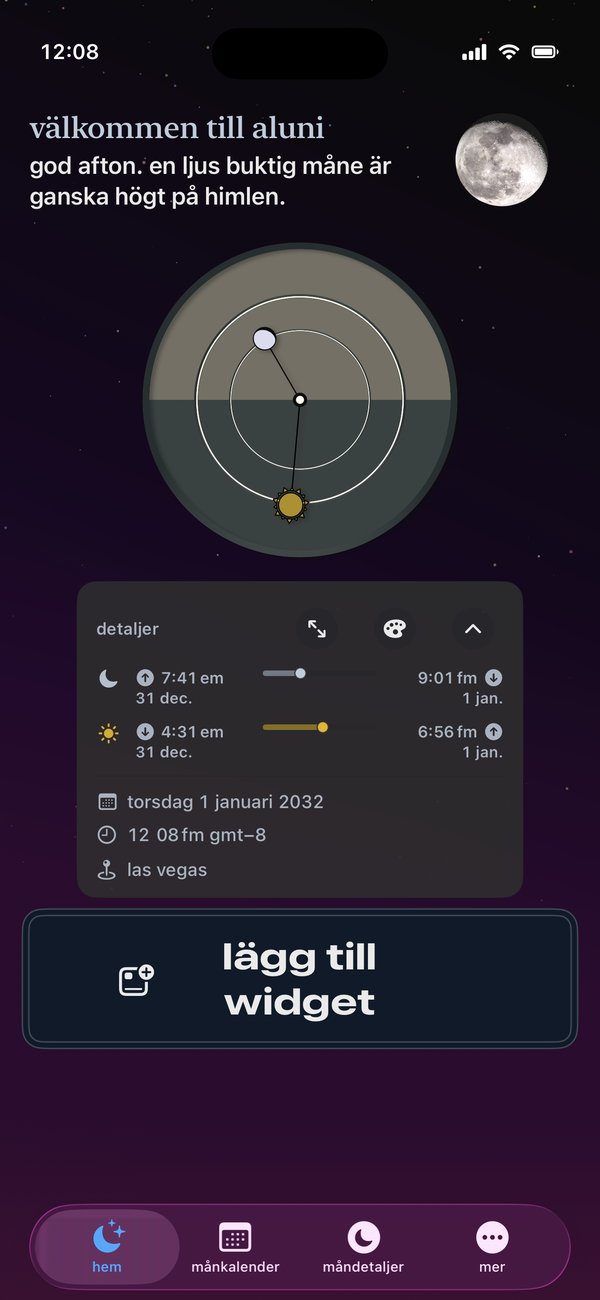Image resolution: width=600 pixels, height=1300 pixels.
Task: Open the mer tab
Action: pos(491,1247)
